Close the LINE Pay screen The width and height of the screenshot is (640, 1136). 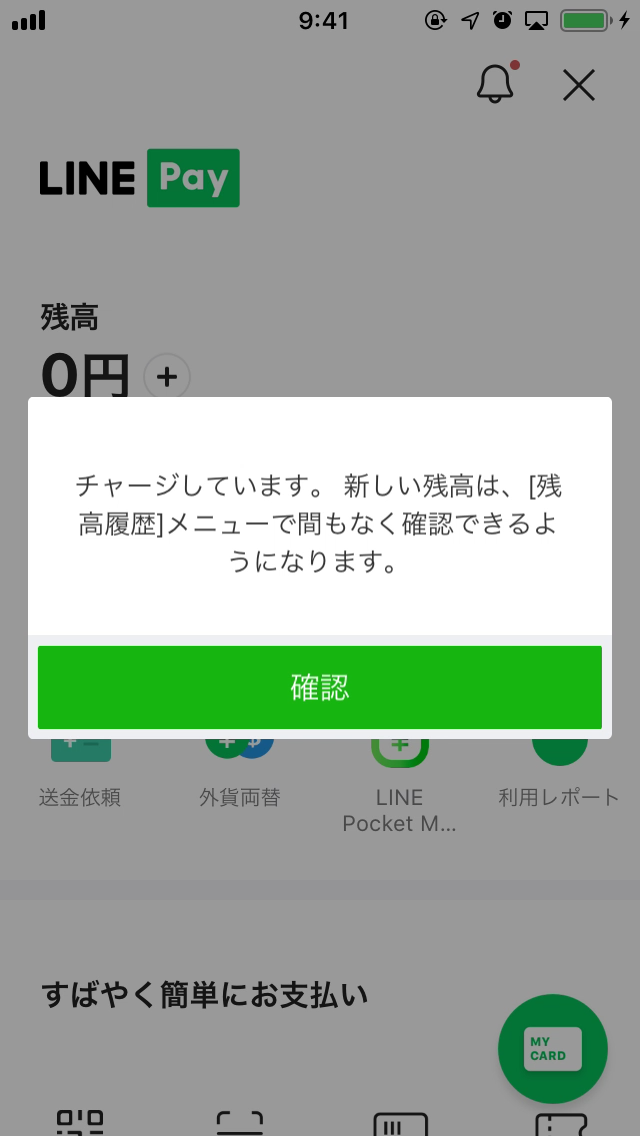[x=579, y=85]
